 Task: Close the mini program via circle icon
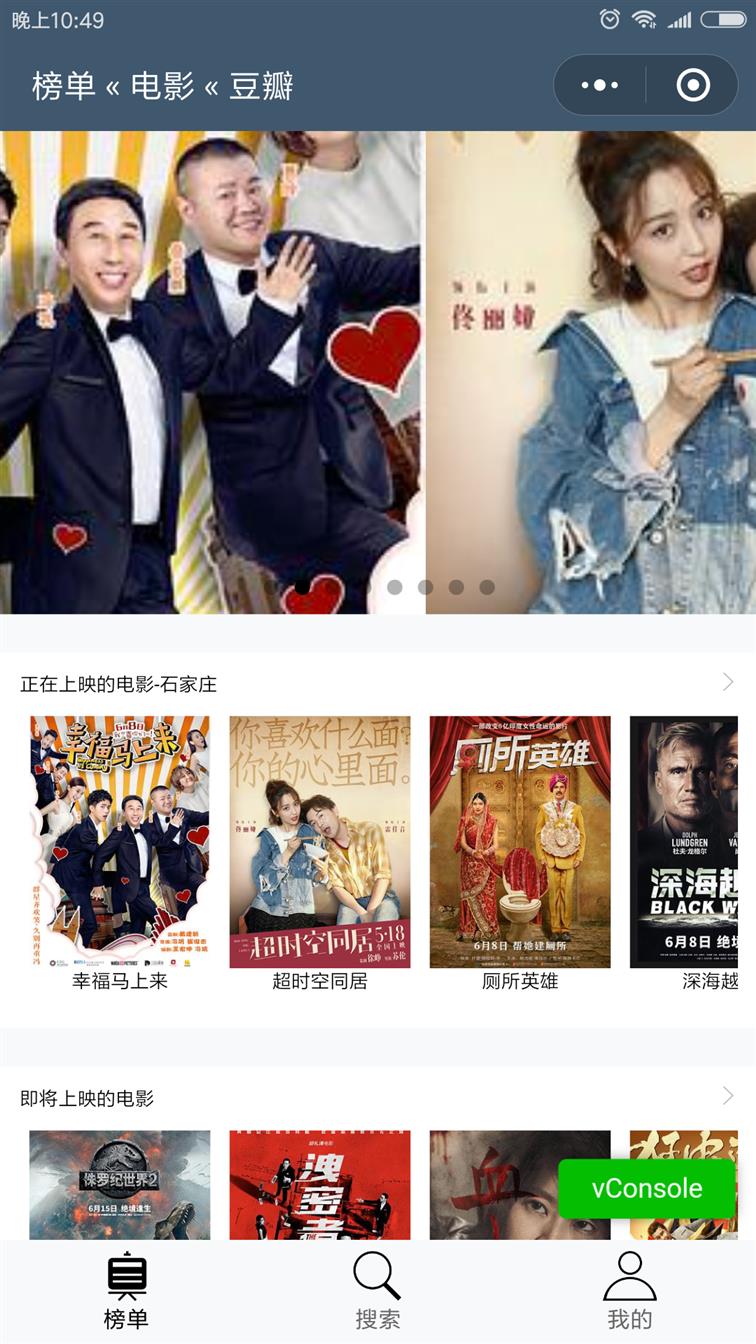coord(693,85)
